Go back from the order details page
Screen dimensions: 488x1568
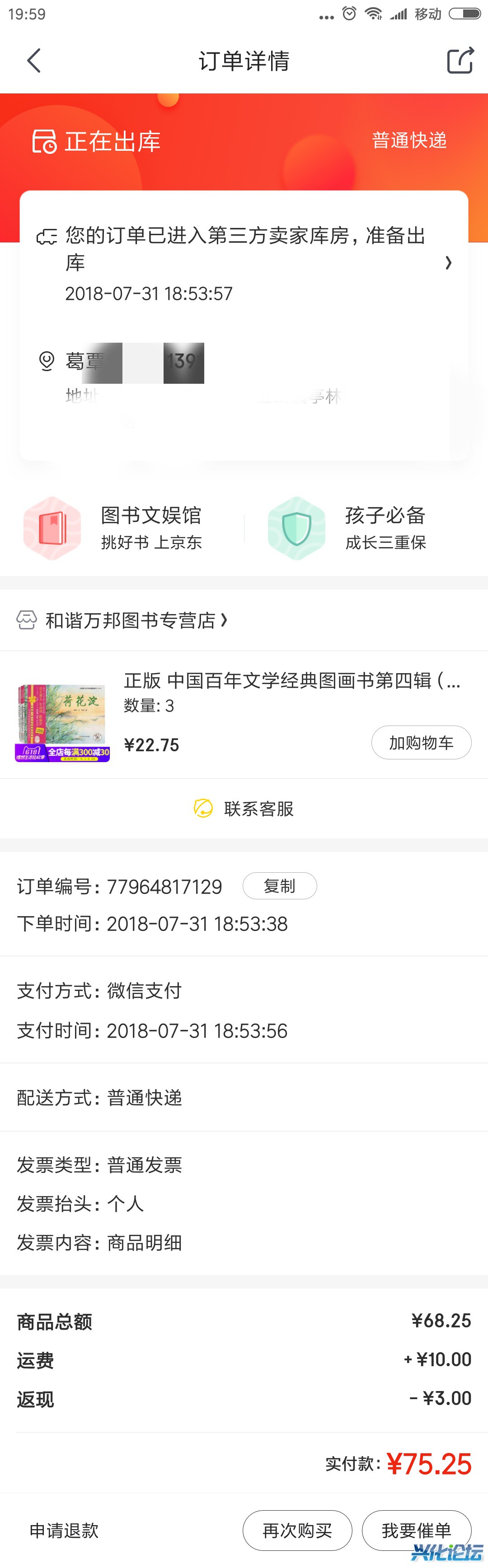(x=34, y=61)
